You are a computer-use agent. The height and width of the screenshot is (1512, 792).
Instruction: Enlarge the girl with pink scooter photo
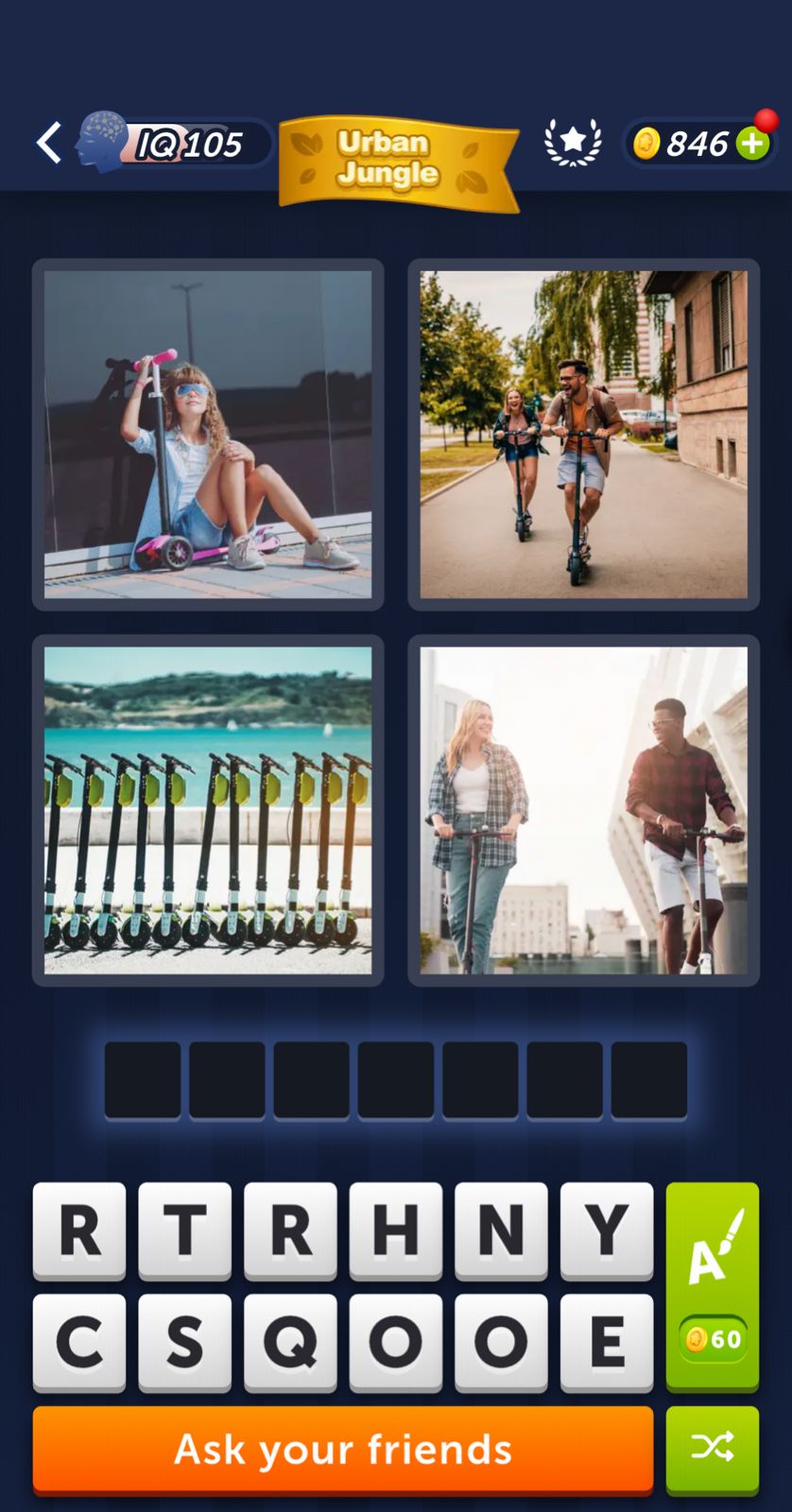point(208,435)
